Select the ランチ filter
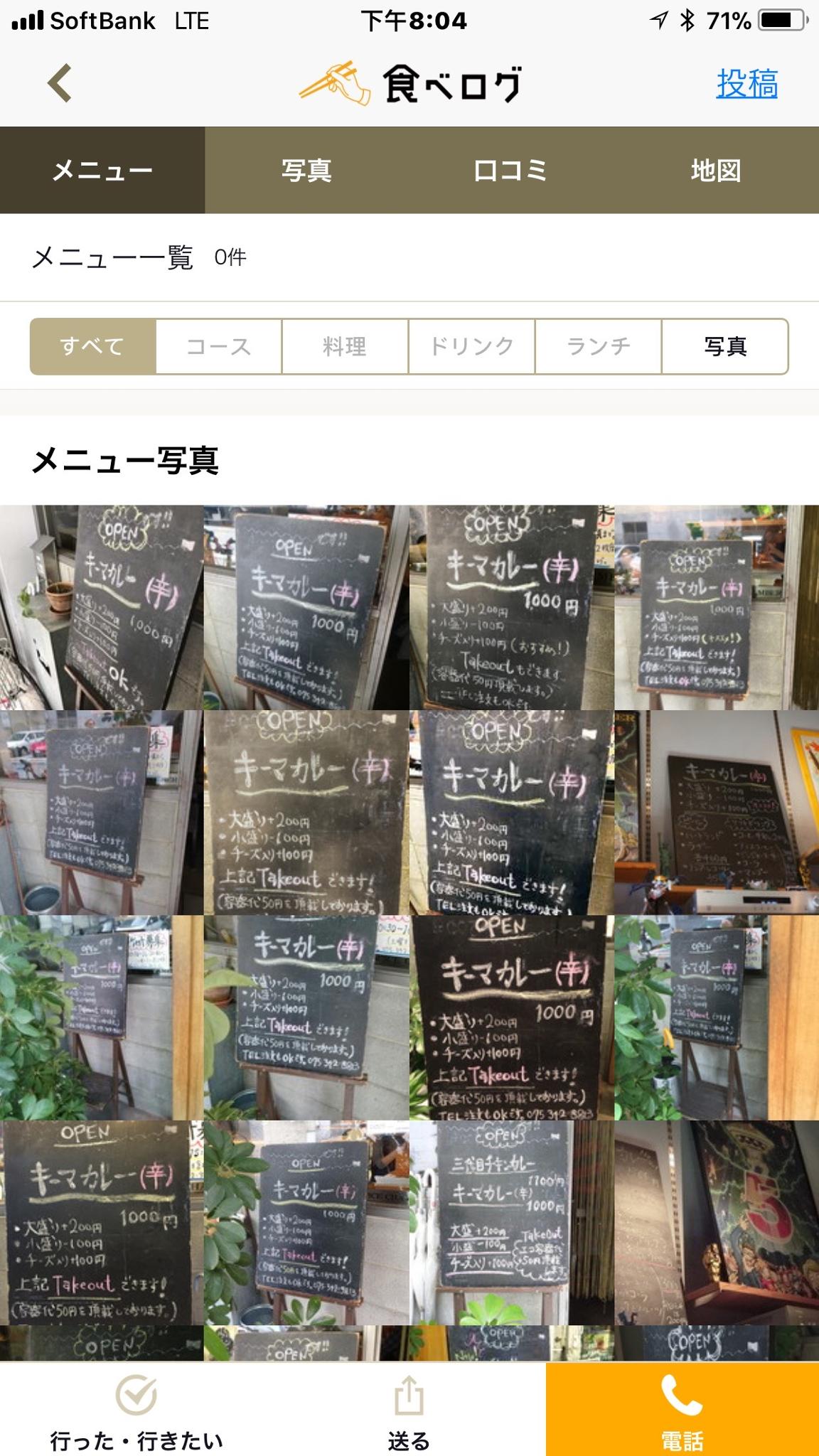819x1456 pixels. (x=598, y=346)
